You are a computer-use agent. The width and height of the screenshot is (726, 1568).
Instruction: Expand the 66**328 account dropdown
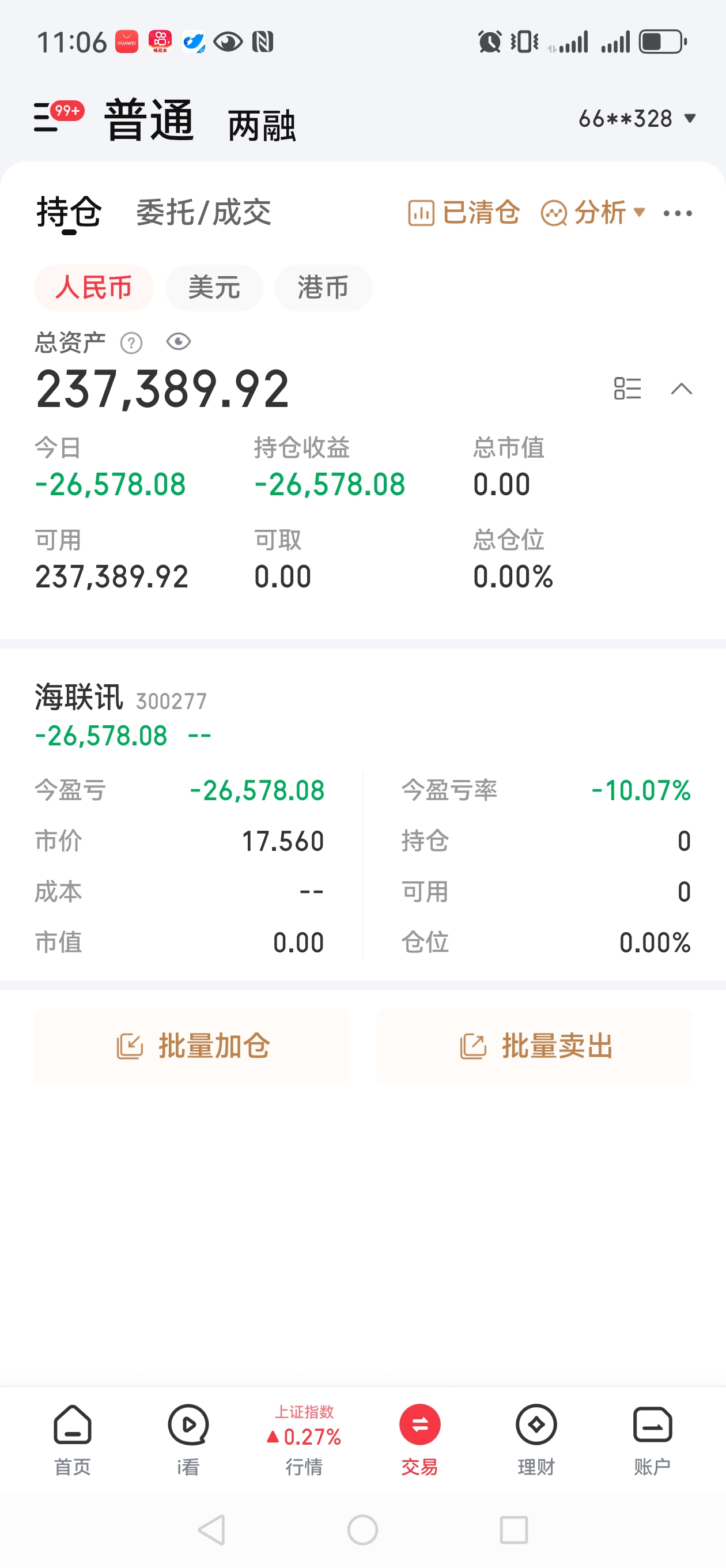[637, 119]
